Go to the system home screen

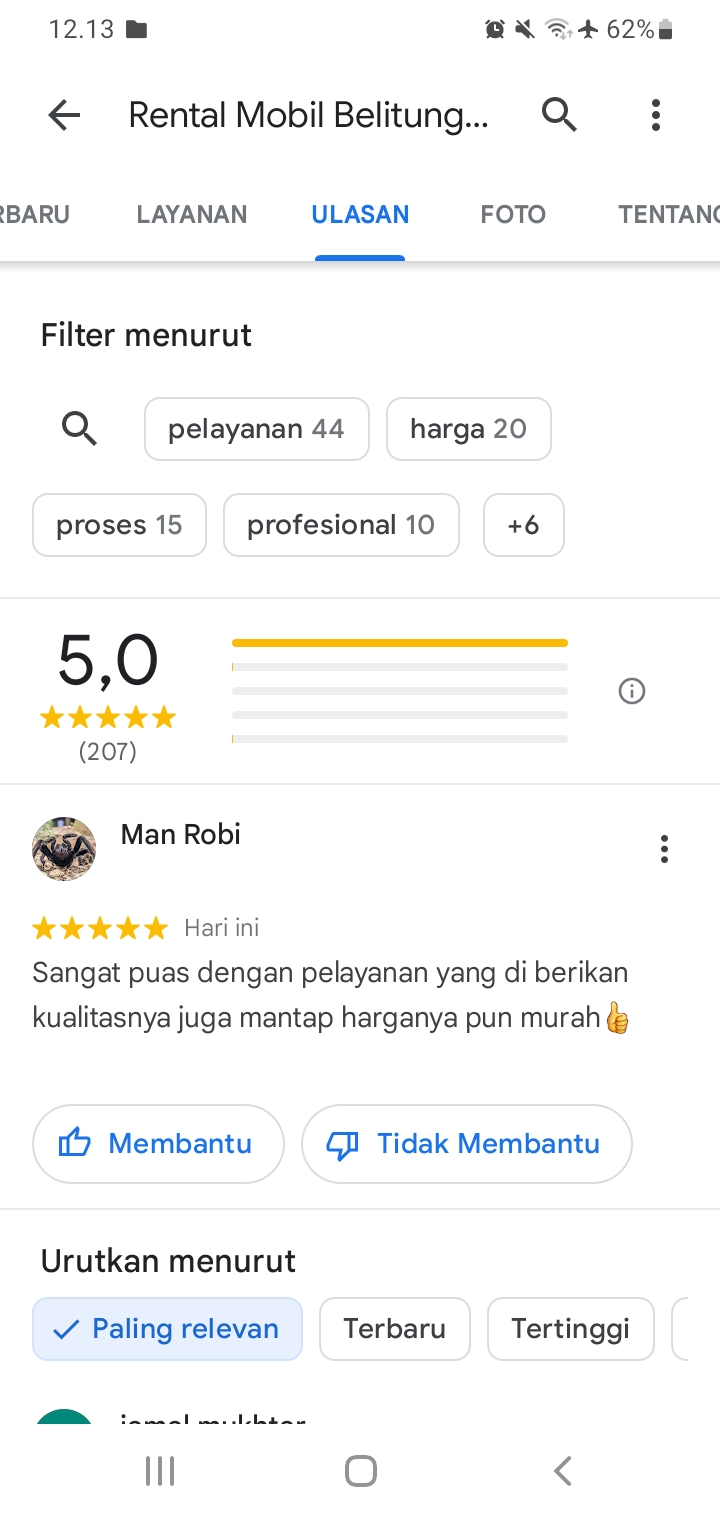(x=360, y=1471)
